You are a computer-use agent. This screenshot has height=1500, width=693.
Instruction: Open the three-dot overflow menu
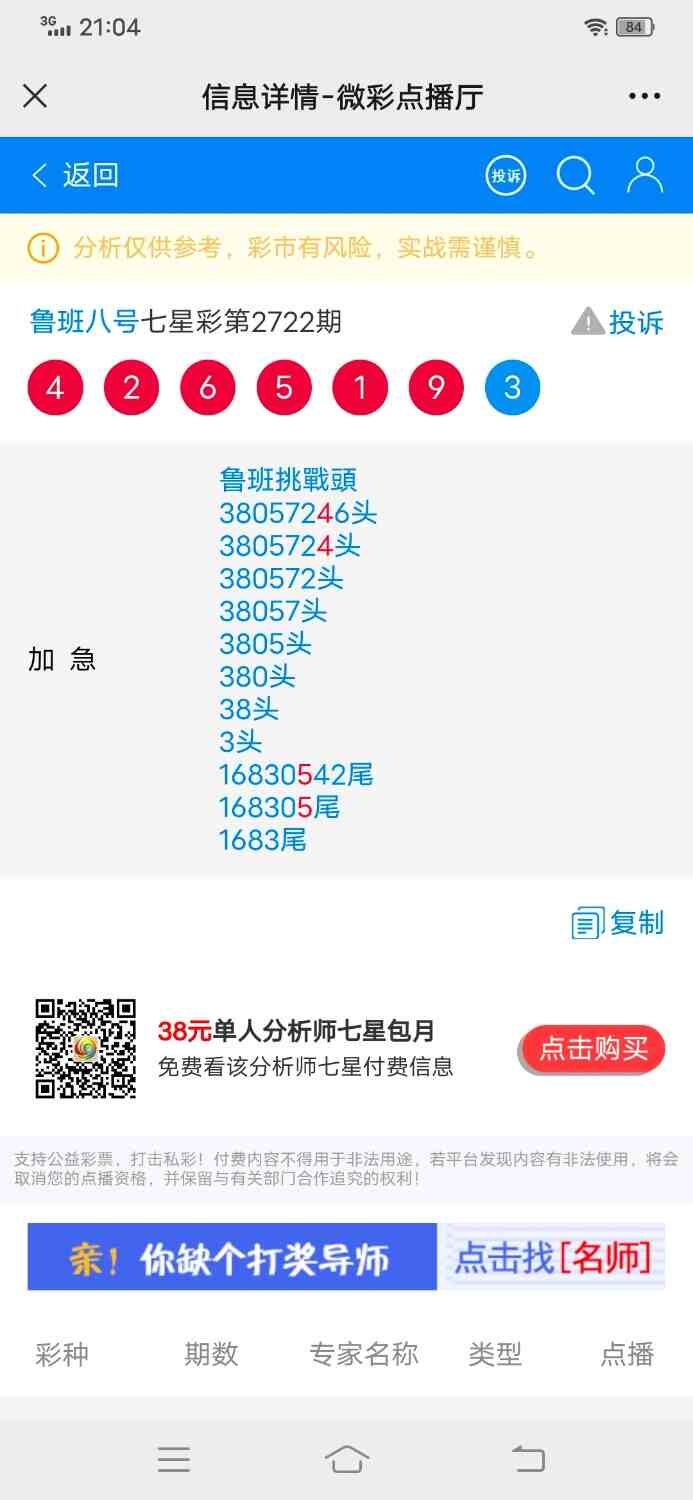point(644,96)
